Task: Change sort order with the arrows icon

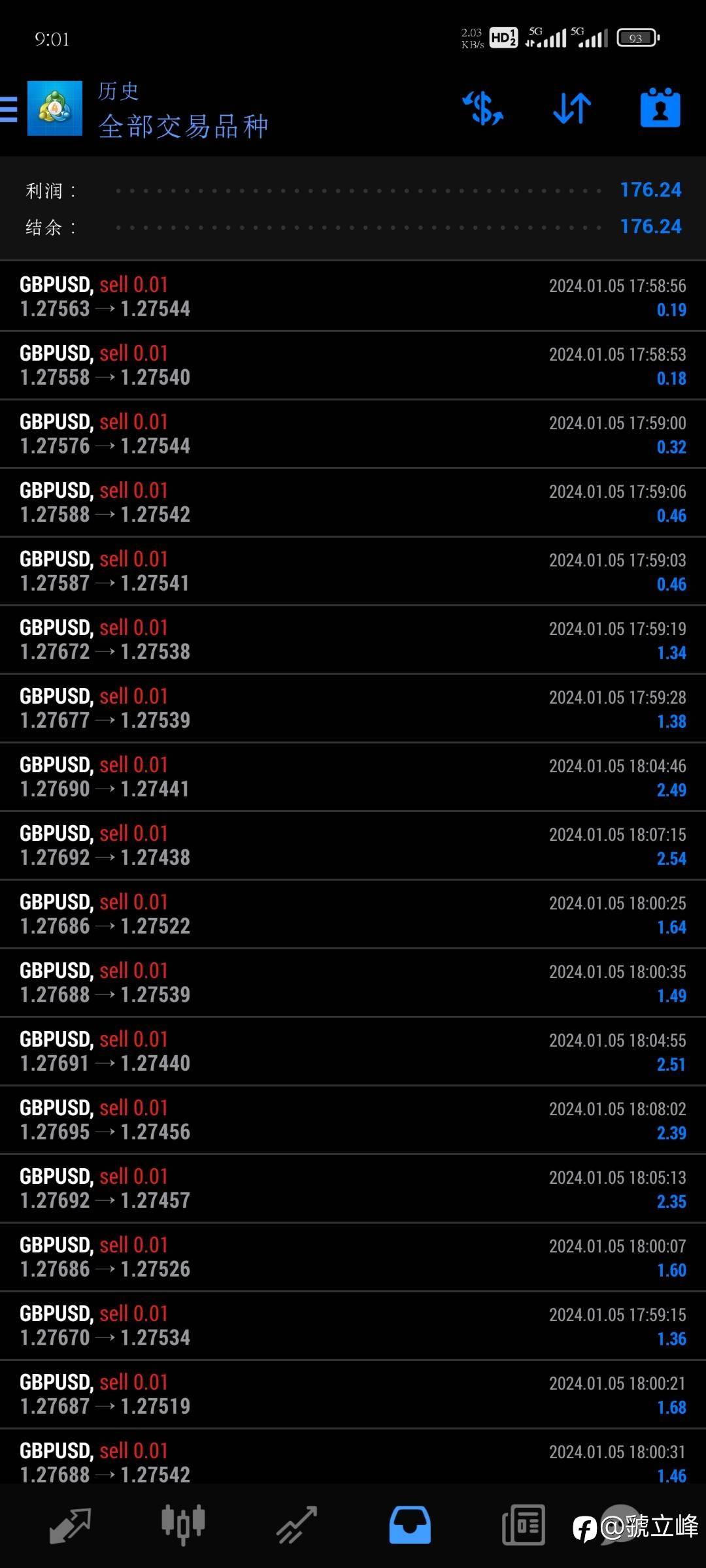Action: click(572, 108)
